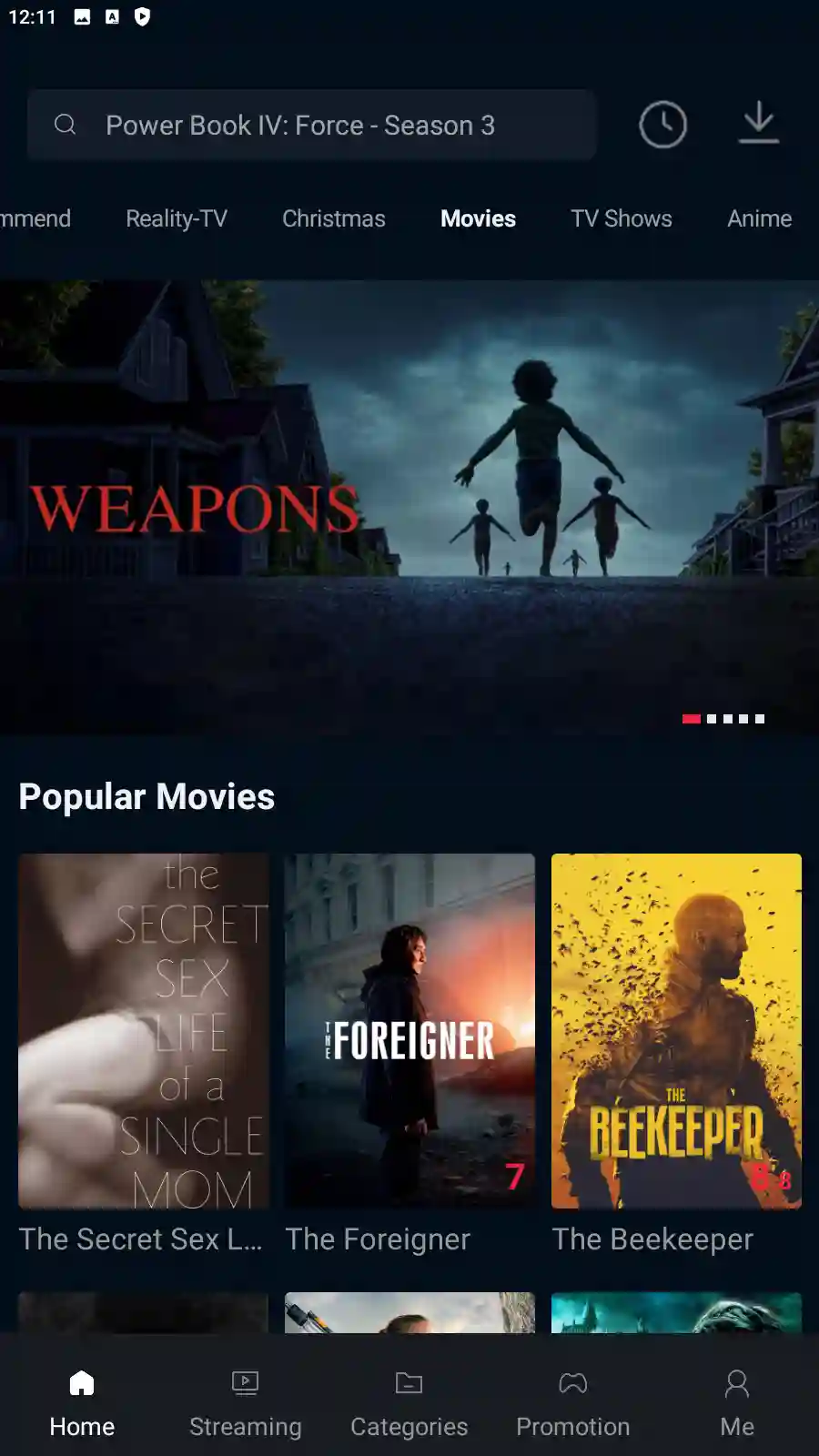Switch to the Christmas tab
The width and height of the screenshot is (819, 1456).
pyautogui.click(x=334, y=218)
